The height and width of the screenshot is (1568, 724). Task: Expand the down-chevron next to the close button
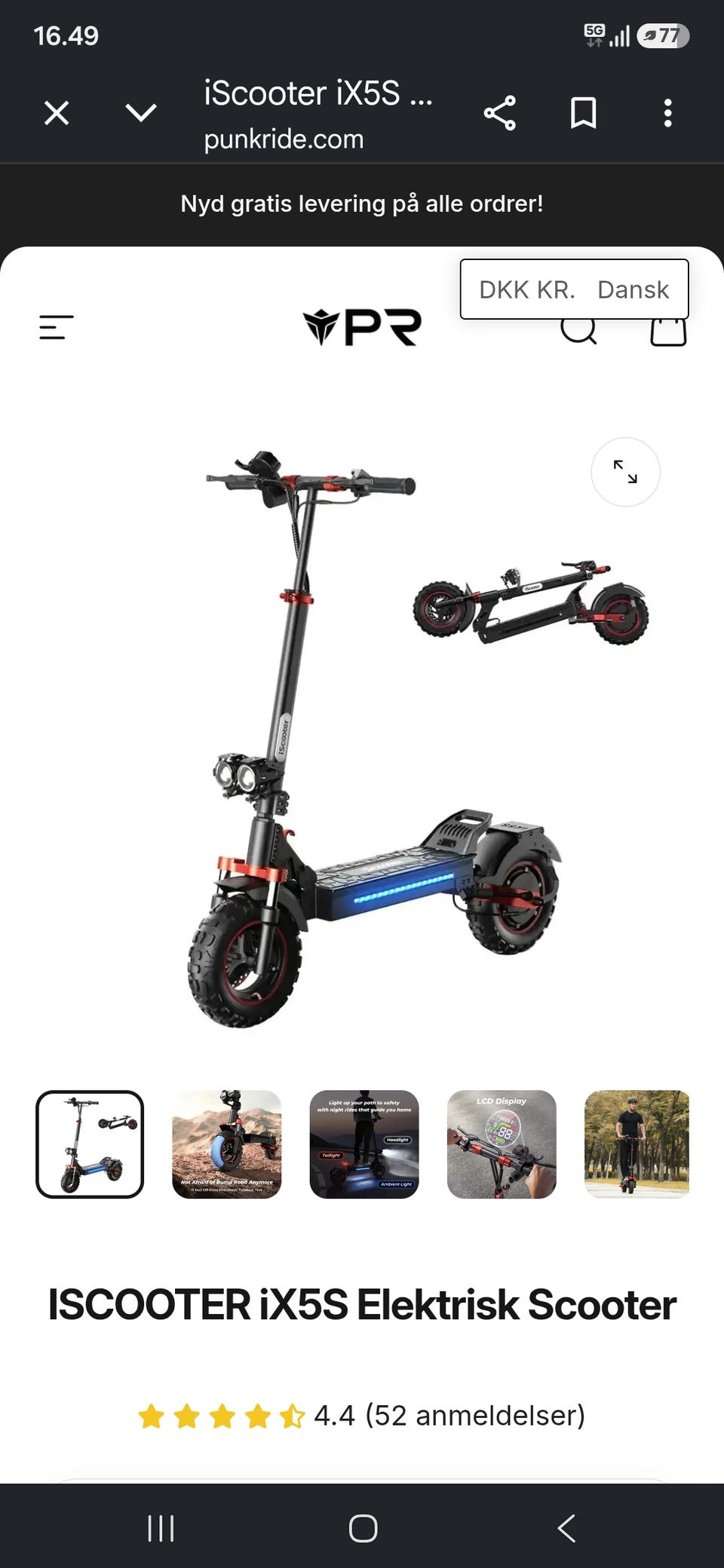pyautogui.click(x=141, y=113)
